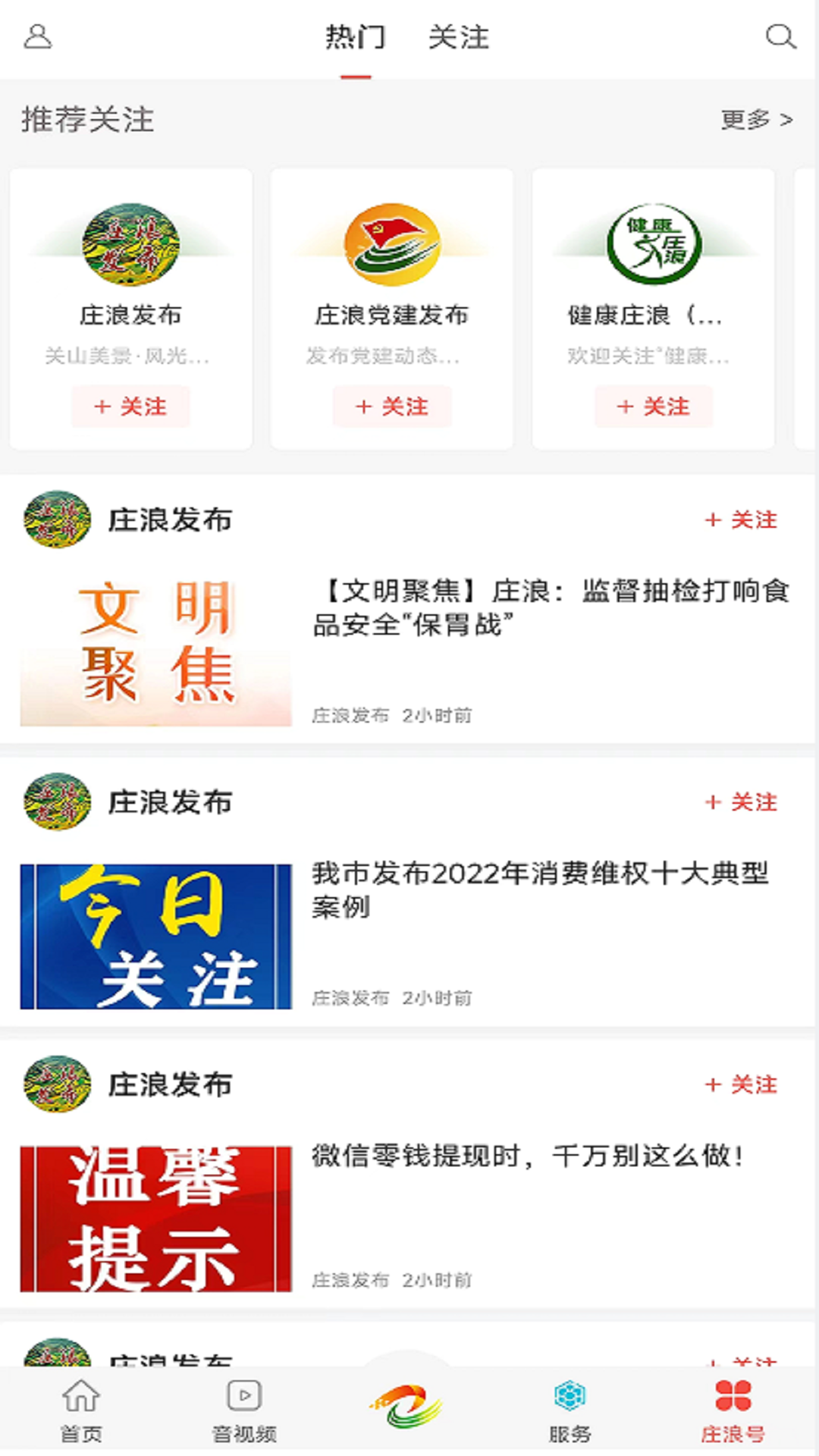Tap 关注 beside the 消费维权 post author
The height and width of the screenshot is (1456, 819).
[741, 802]
